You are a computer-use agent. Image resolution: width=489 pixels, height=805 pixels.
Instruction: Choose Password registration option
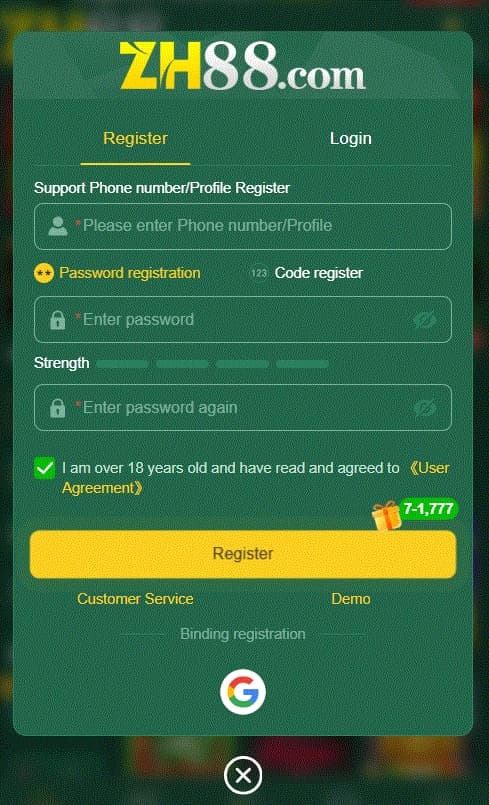[x=117, y=273]
